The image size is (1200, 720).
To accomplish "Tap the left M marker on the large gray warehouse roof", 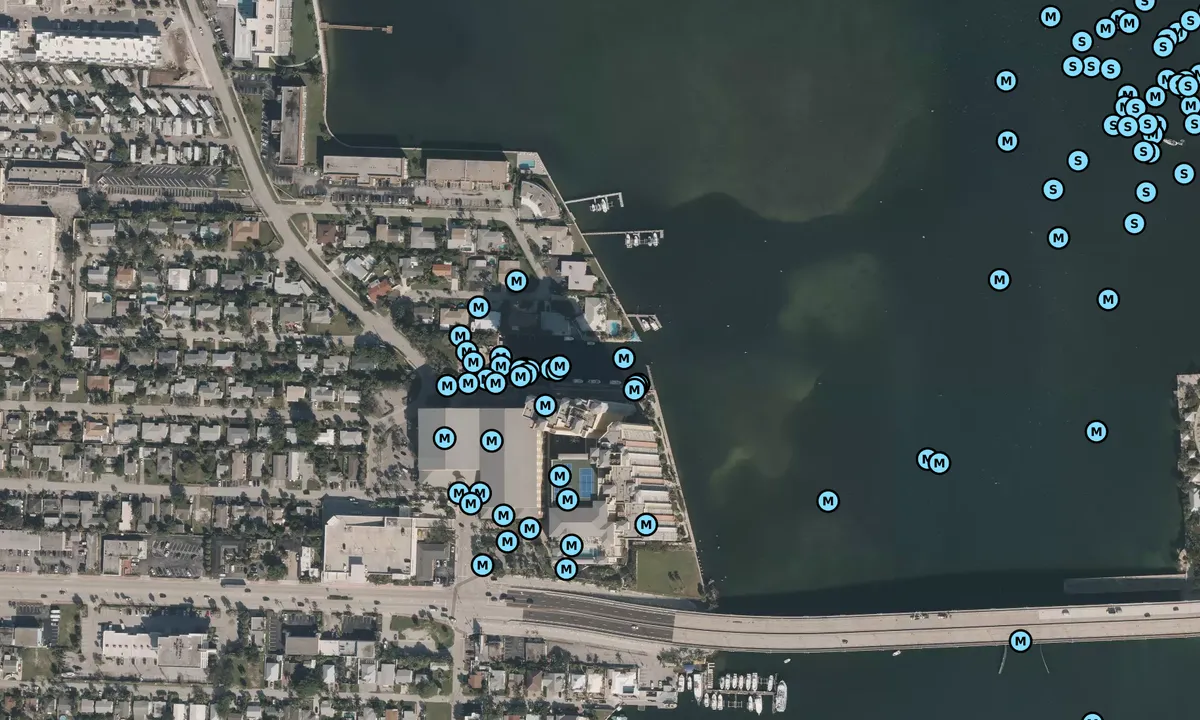I will click(x=445, y=438).
